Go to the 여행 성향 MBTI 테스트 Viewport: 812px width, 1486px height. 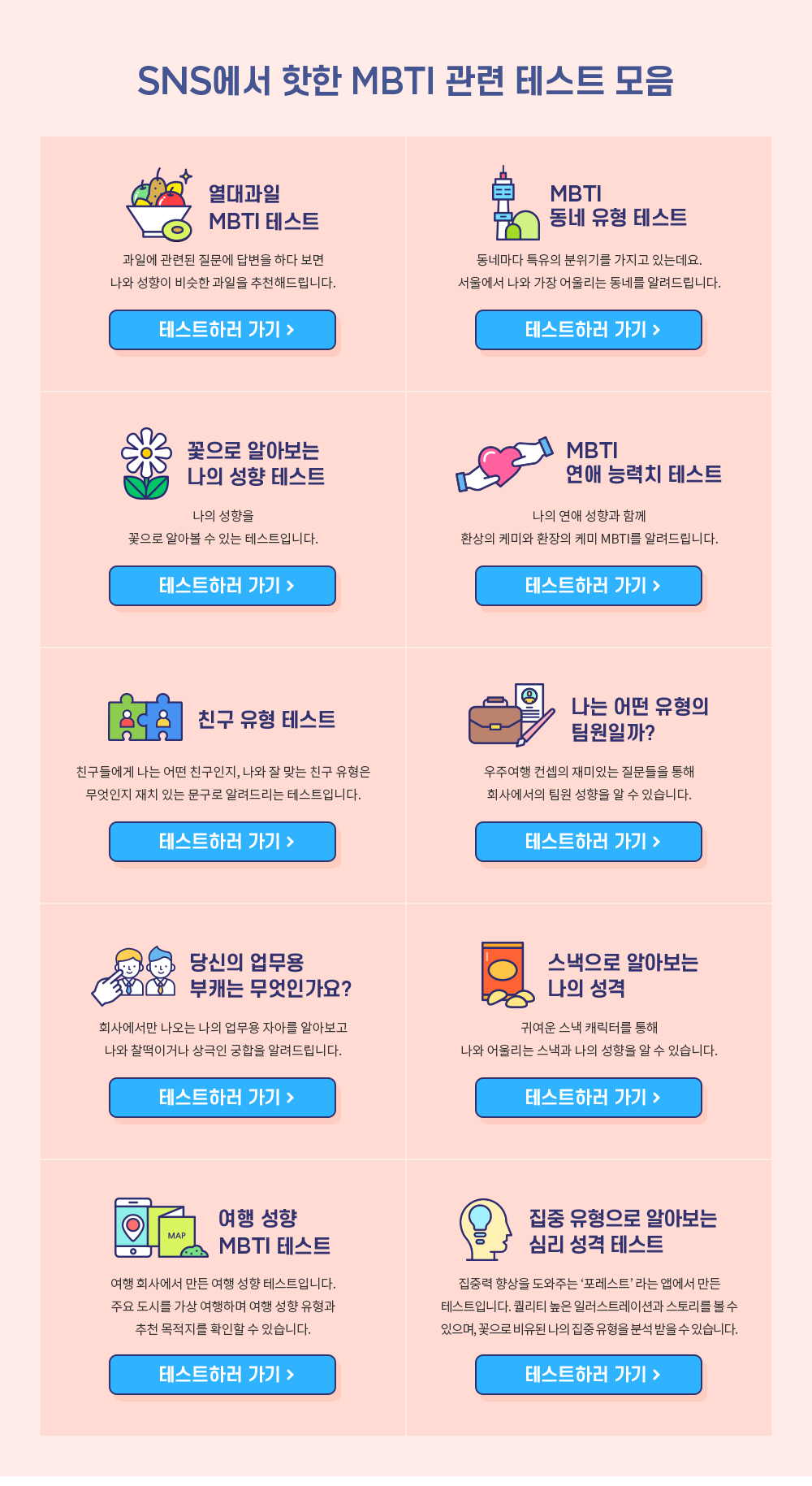point(222,1375)
